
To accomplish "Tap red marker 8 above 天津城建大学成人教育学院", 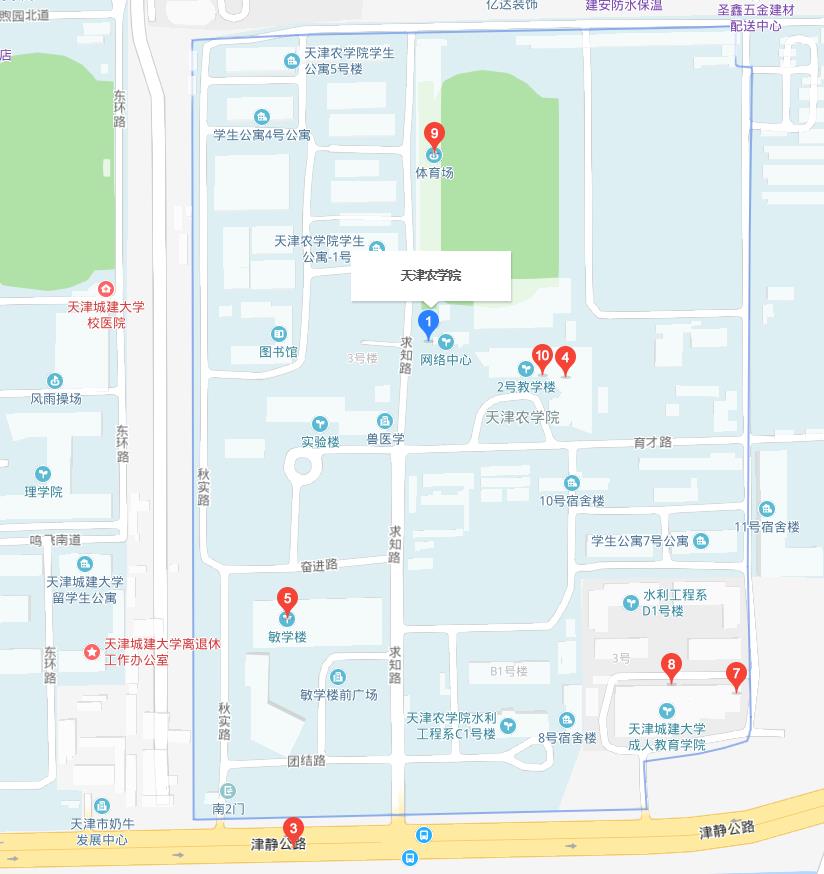I will point(671,665).
